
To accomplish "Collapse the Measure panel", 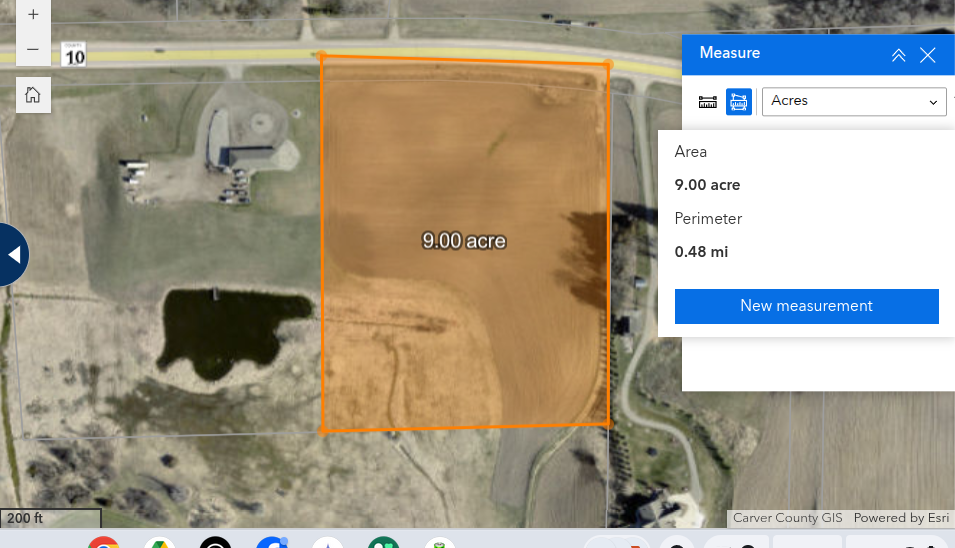I will pos(898,55).
